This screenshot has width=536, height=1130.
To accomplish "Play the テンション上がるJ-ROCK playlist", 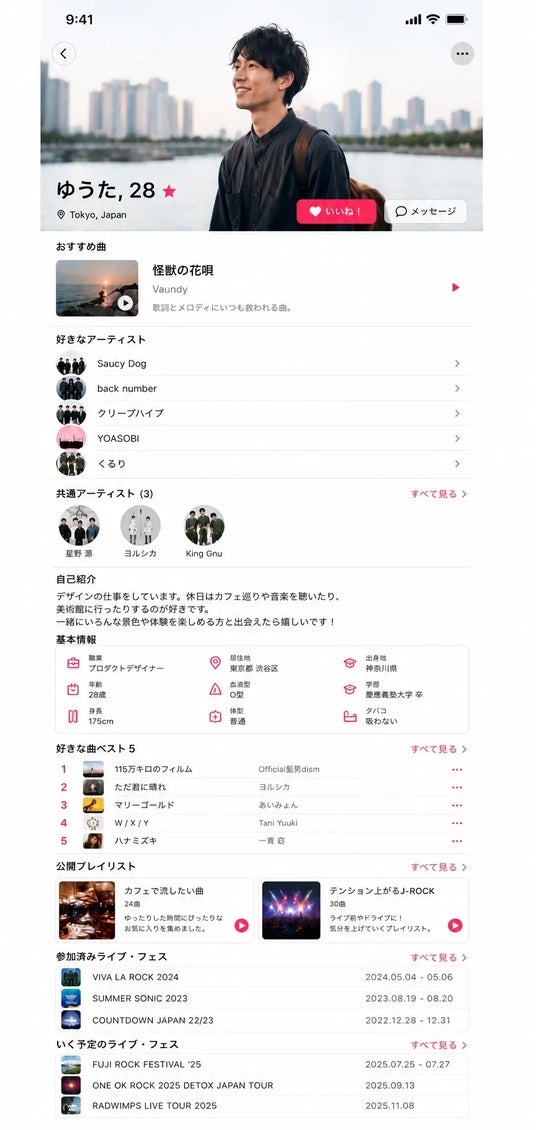I will (455, 925).
